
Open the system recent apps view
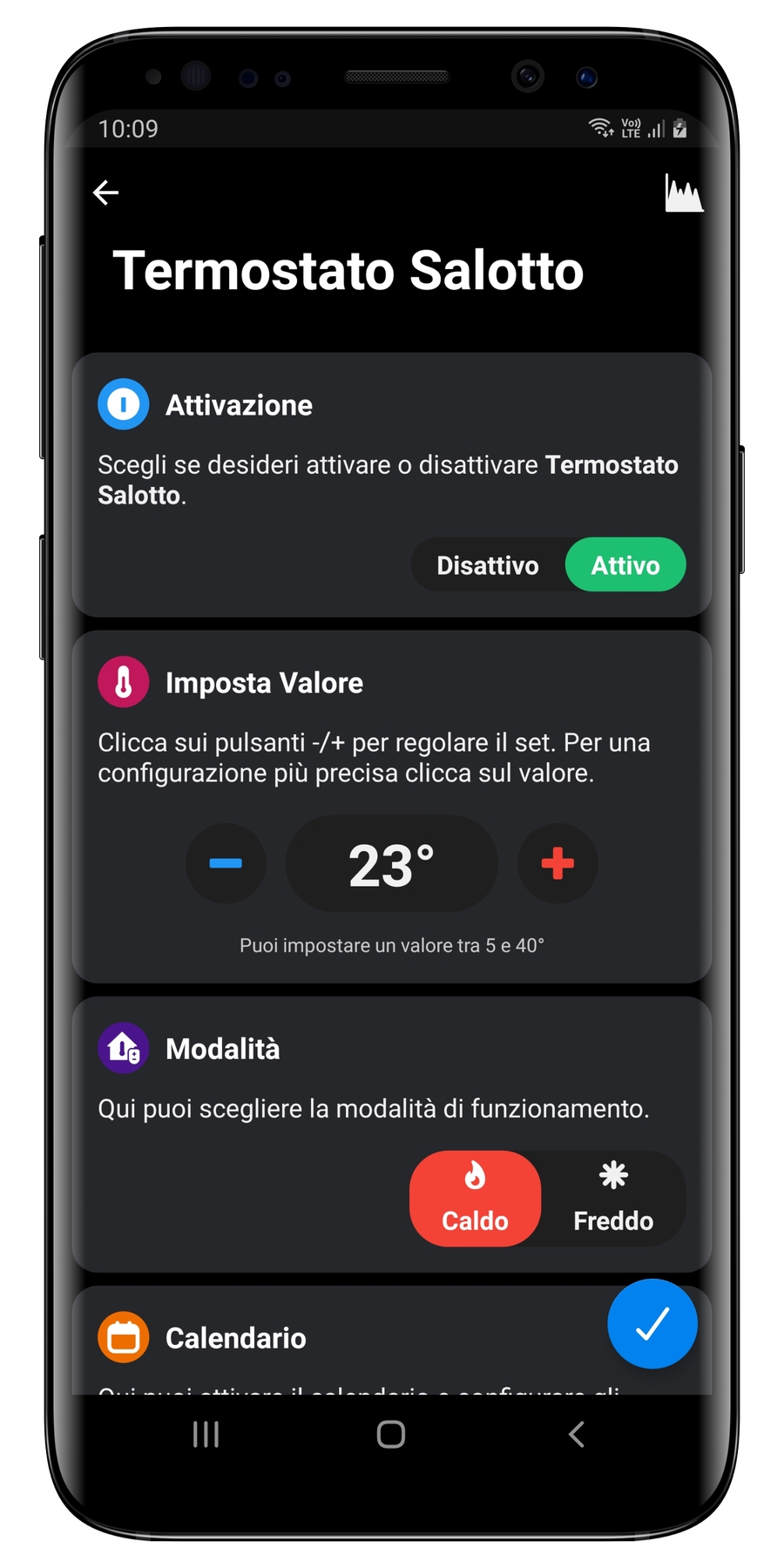click(x=206, y=1434)
